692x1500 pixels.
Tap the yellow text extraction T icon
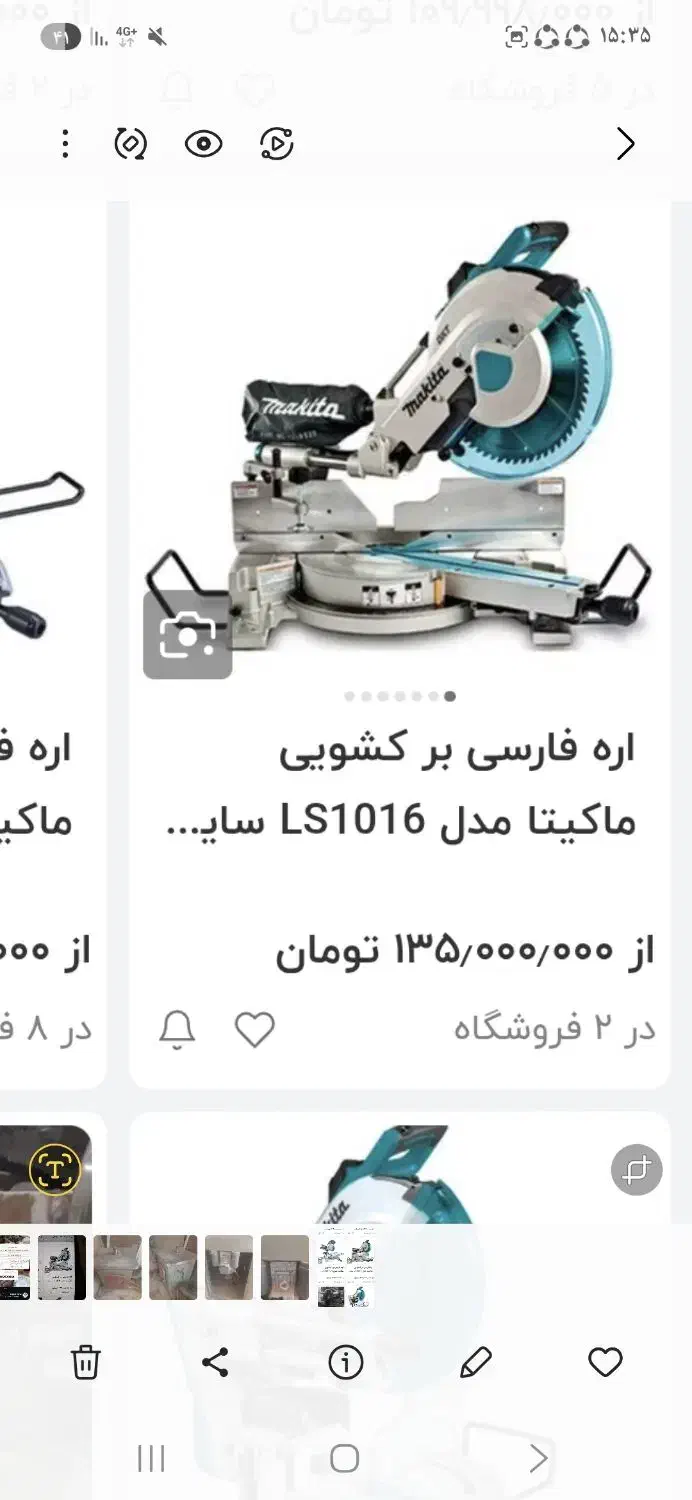(54, 1168)
